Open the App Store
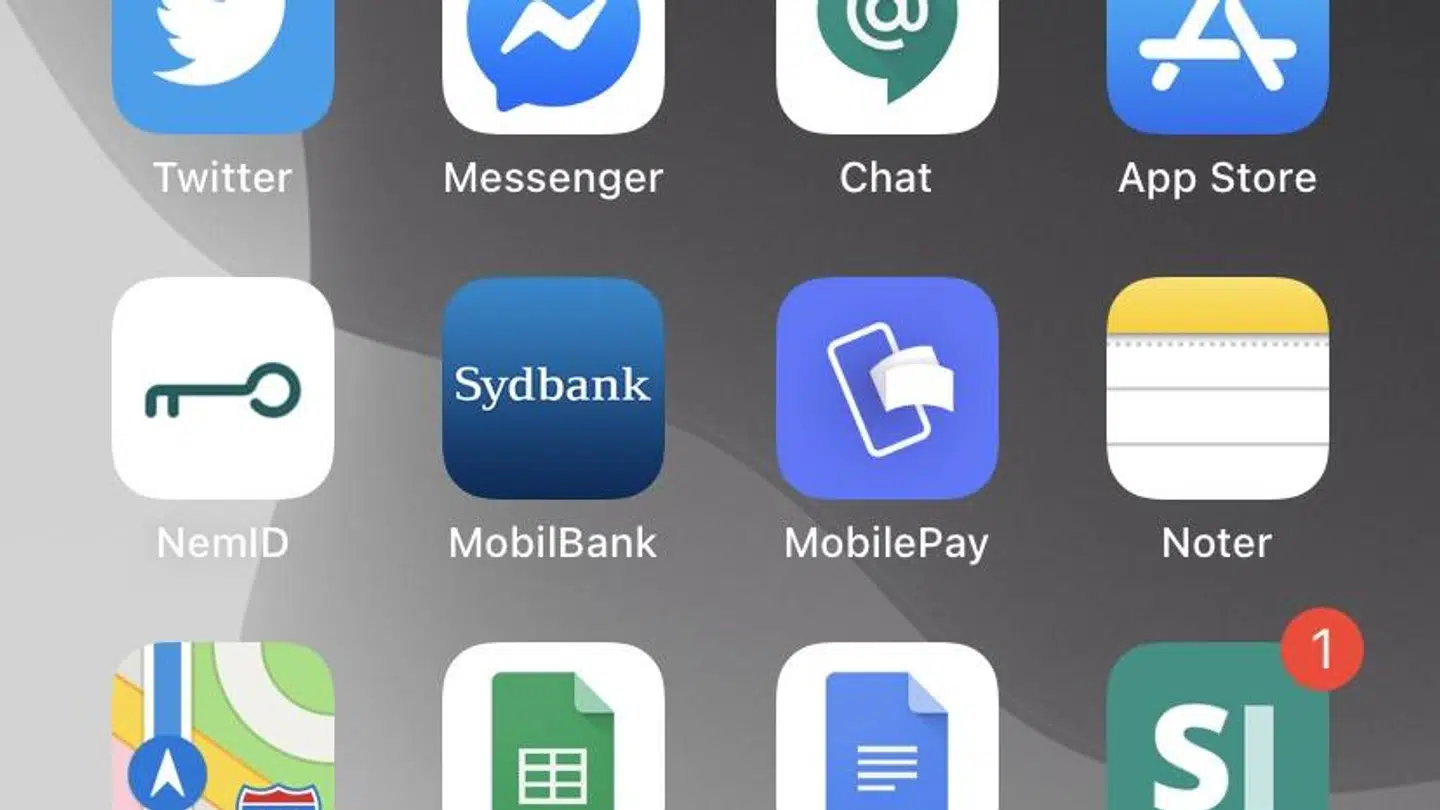 1217,60
